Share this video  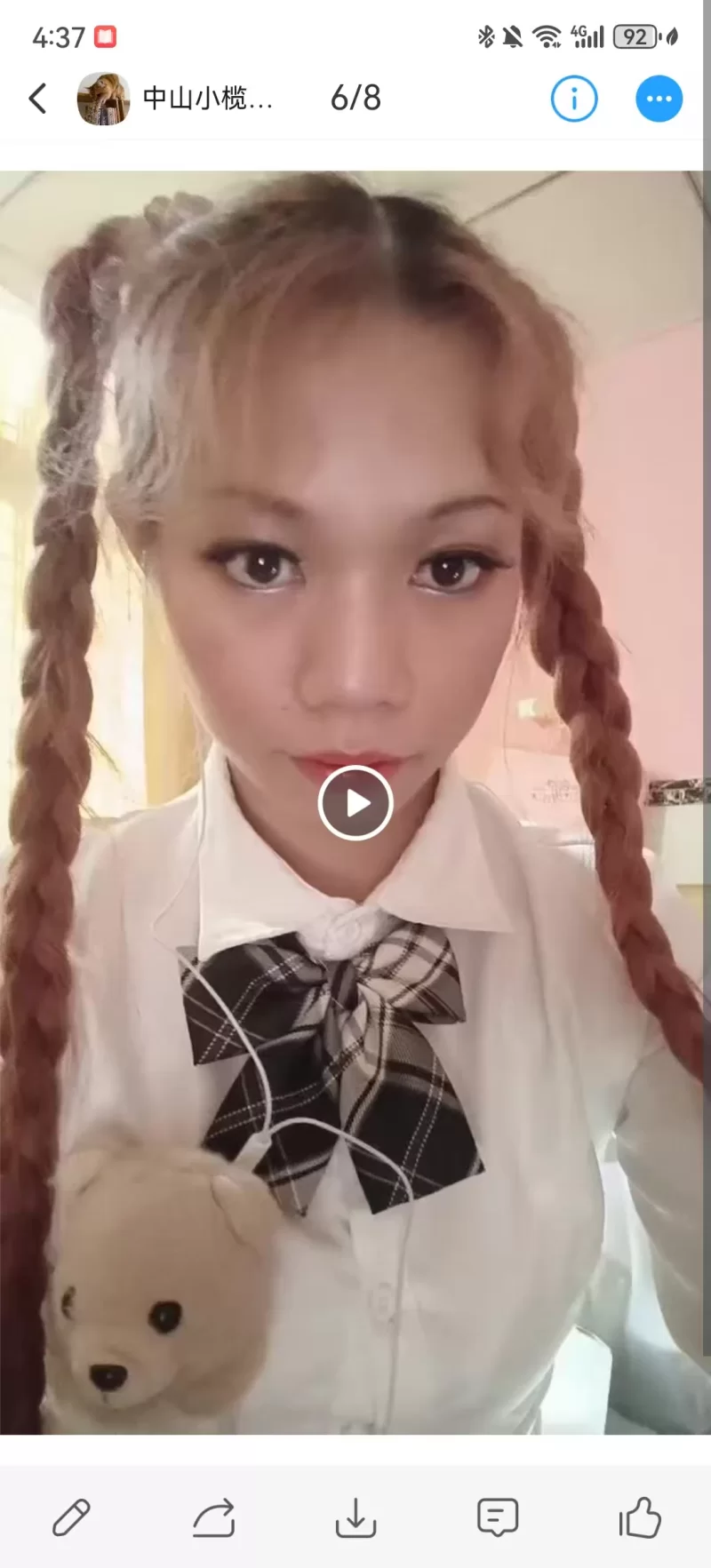pyautogui.click(x=214, y=1517)
